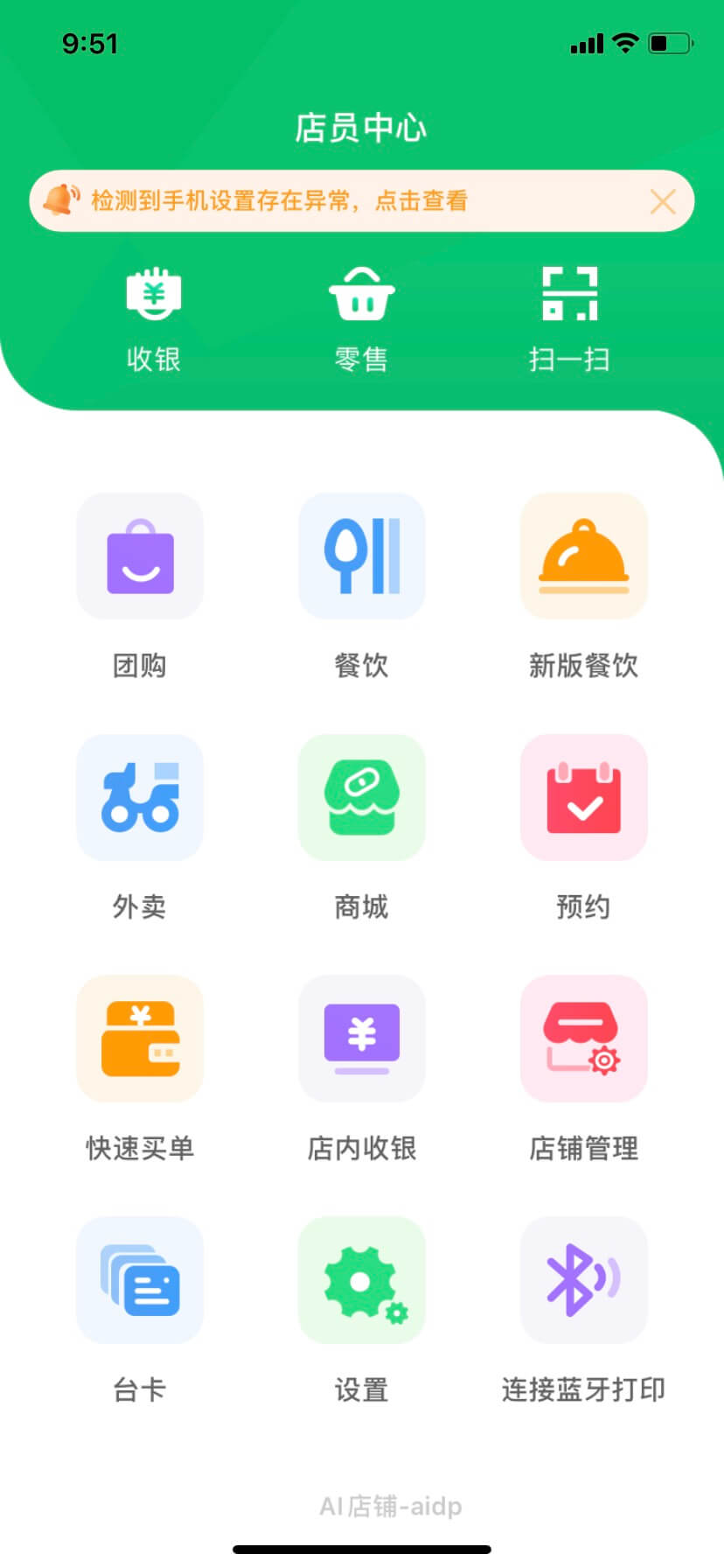Launch the 扫一扫 scanner
This screenshot has height=1568, width=724.
[569, 318]
